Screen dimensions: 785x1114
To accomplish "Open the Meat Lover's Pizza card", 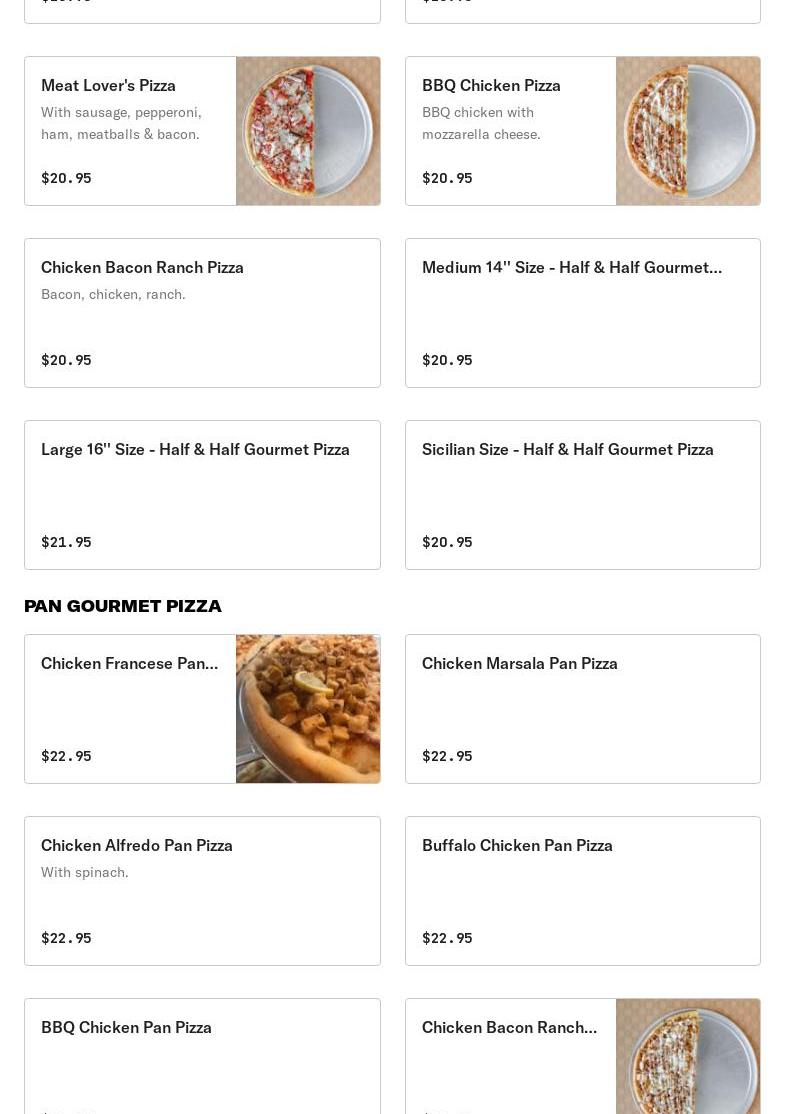I will (202, 131).
